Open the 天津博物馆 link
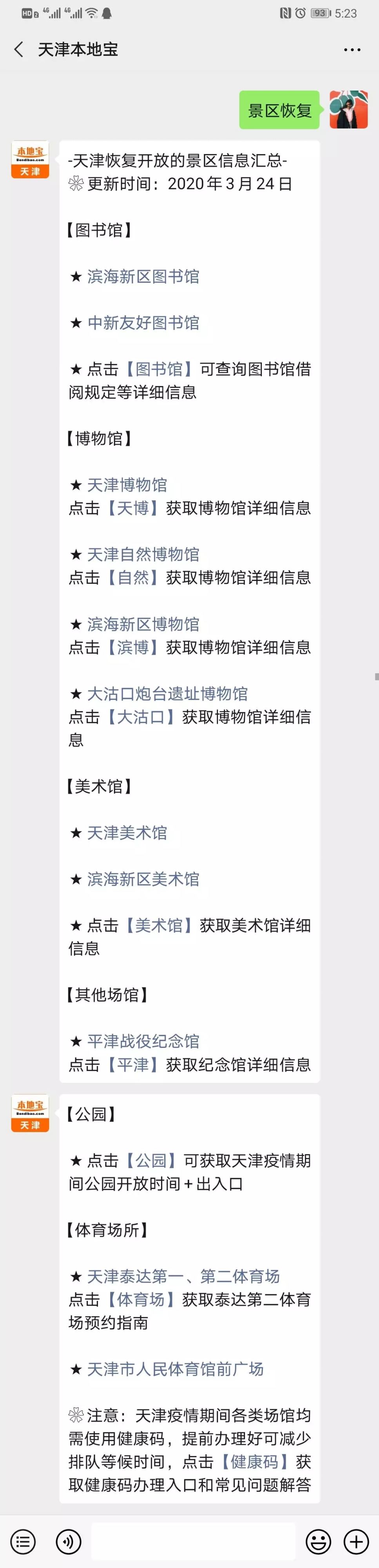Screen dimensions: 379x1568 point(127,485)
